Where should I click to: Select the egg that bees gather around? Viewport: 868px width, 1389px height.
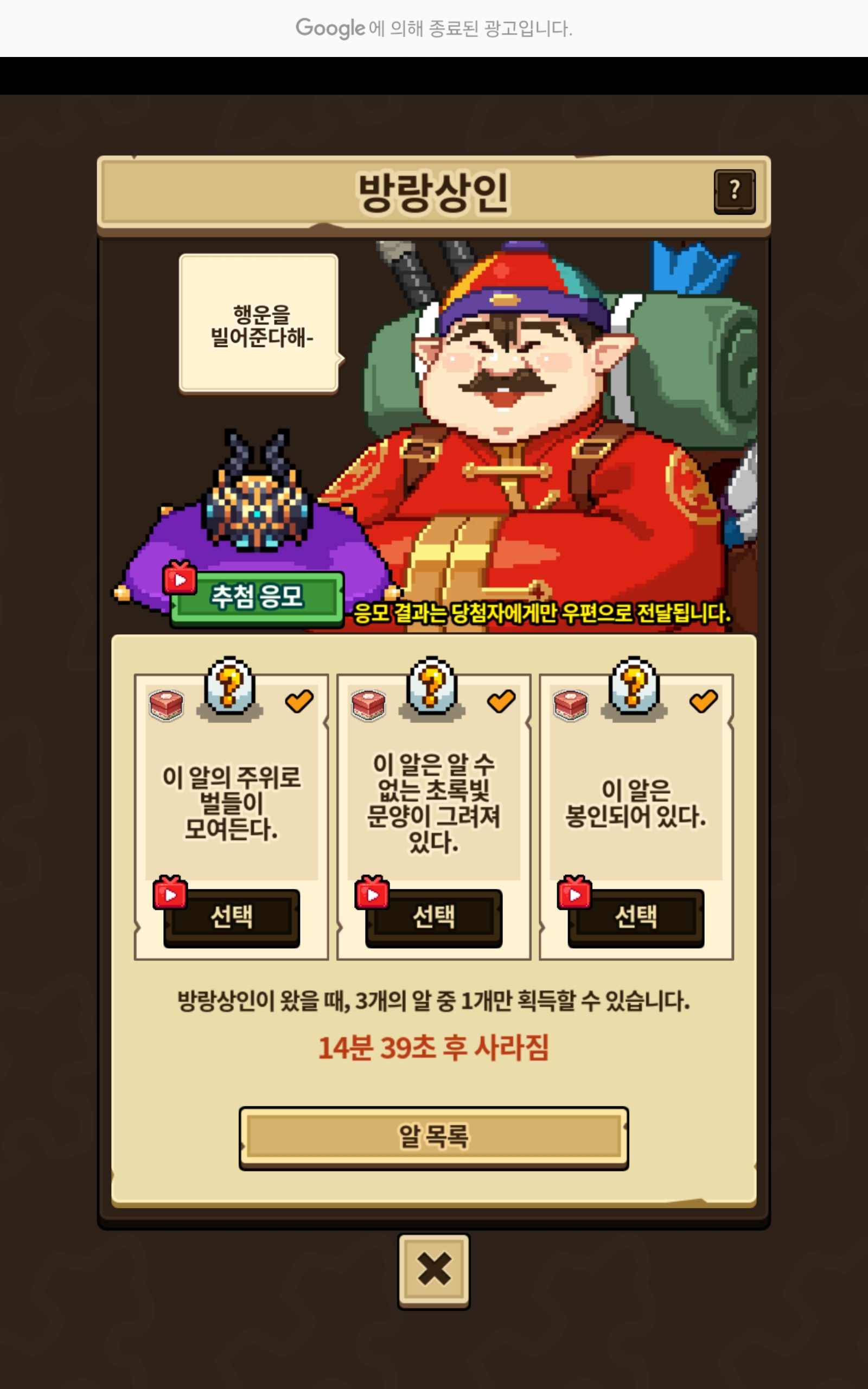click(x=231, y=918)
